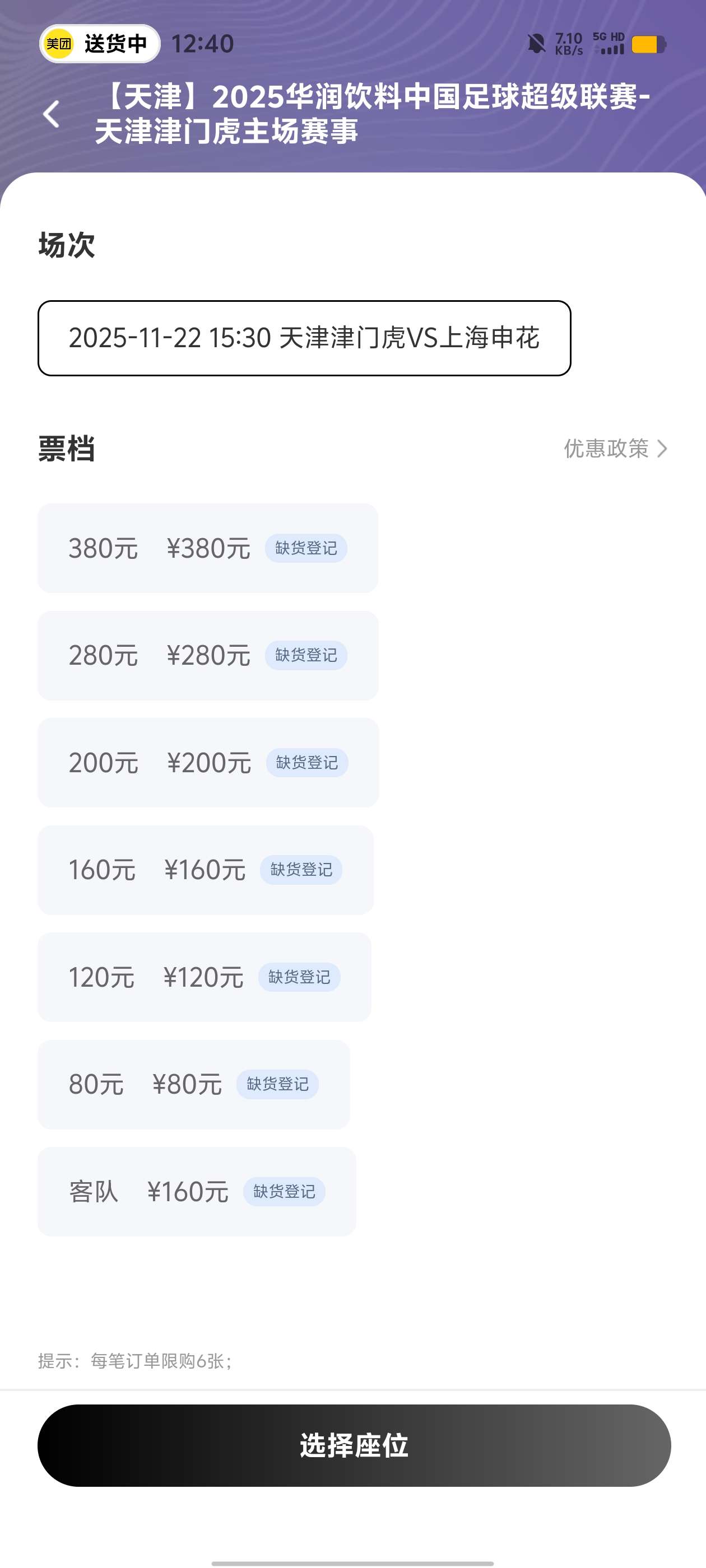Open the 优惠政策 discount policy link

(x=615, y=449)
